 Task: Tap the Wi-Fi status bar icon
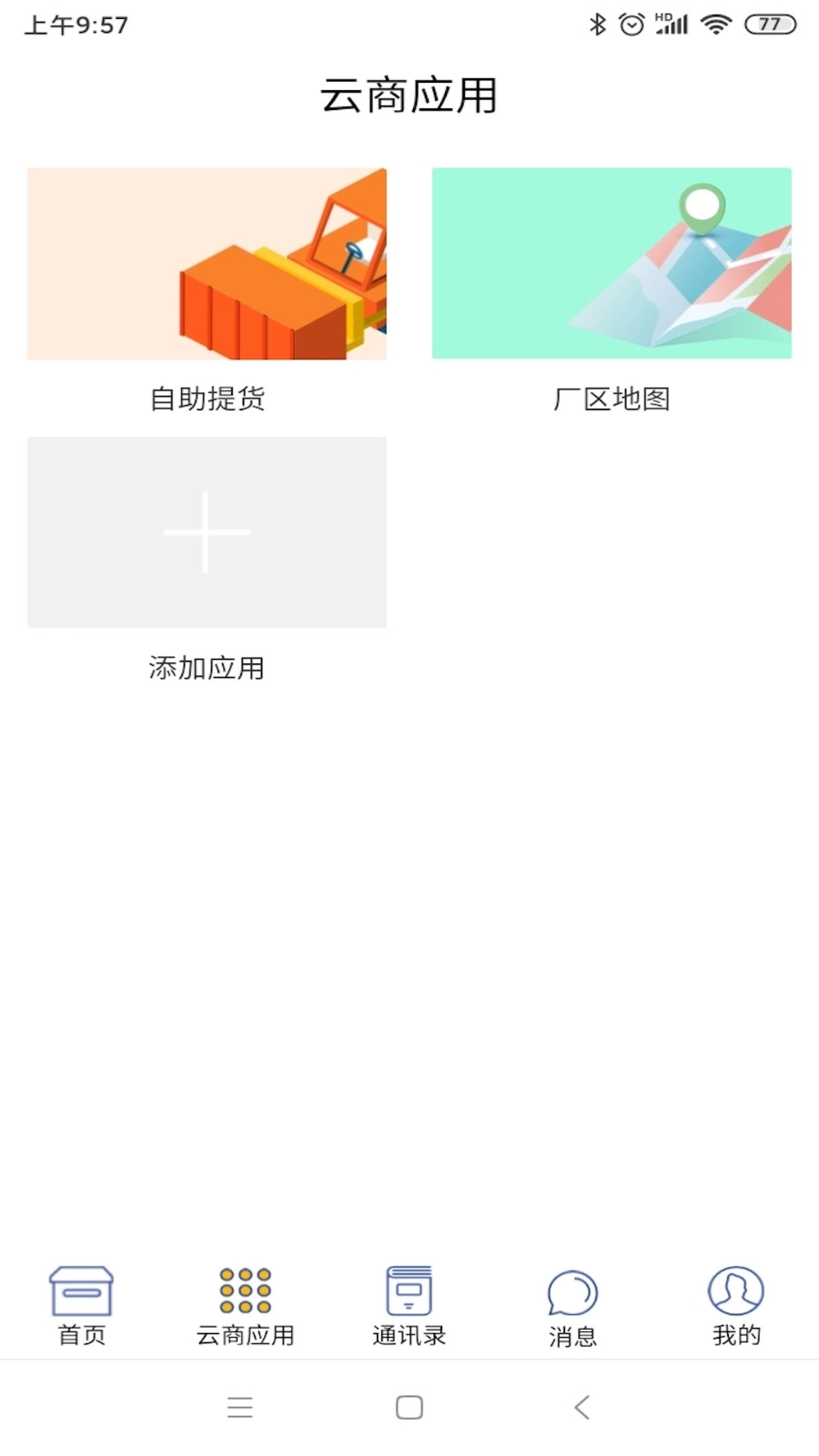click(716, 25)
